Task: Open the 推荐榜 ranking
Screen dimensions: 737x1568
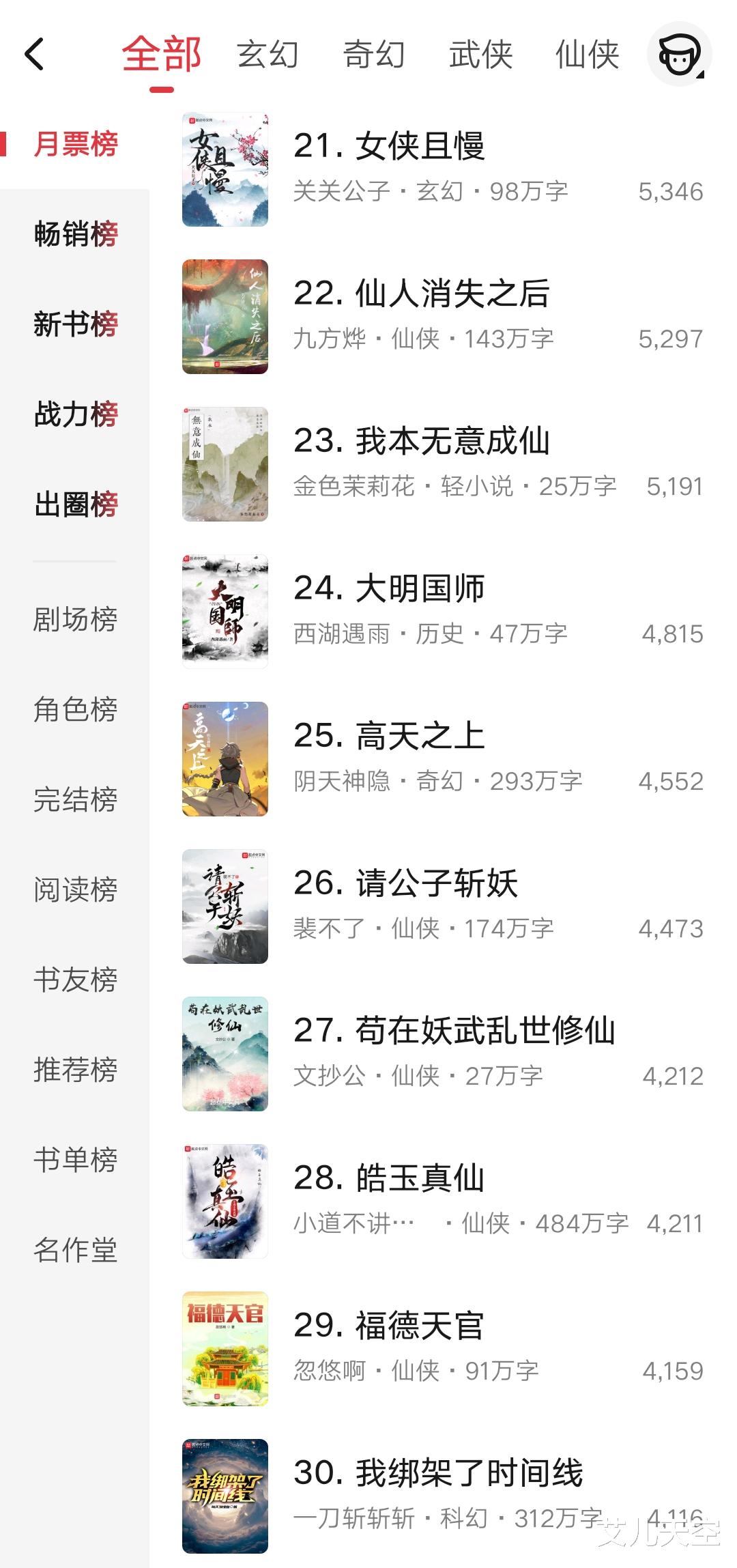Action: pos(76,1070)
